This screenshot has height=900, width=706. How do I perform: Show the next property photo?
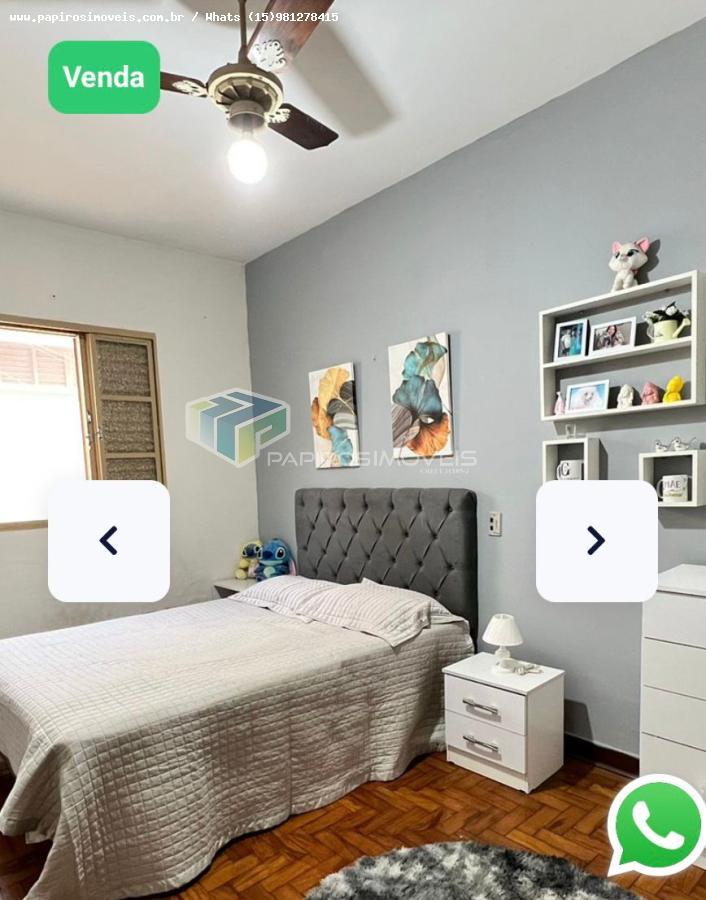(x=596, y=541)
